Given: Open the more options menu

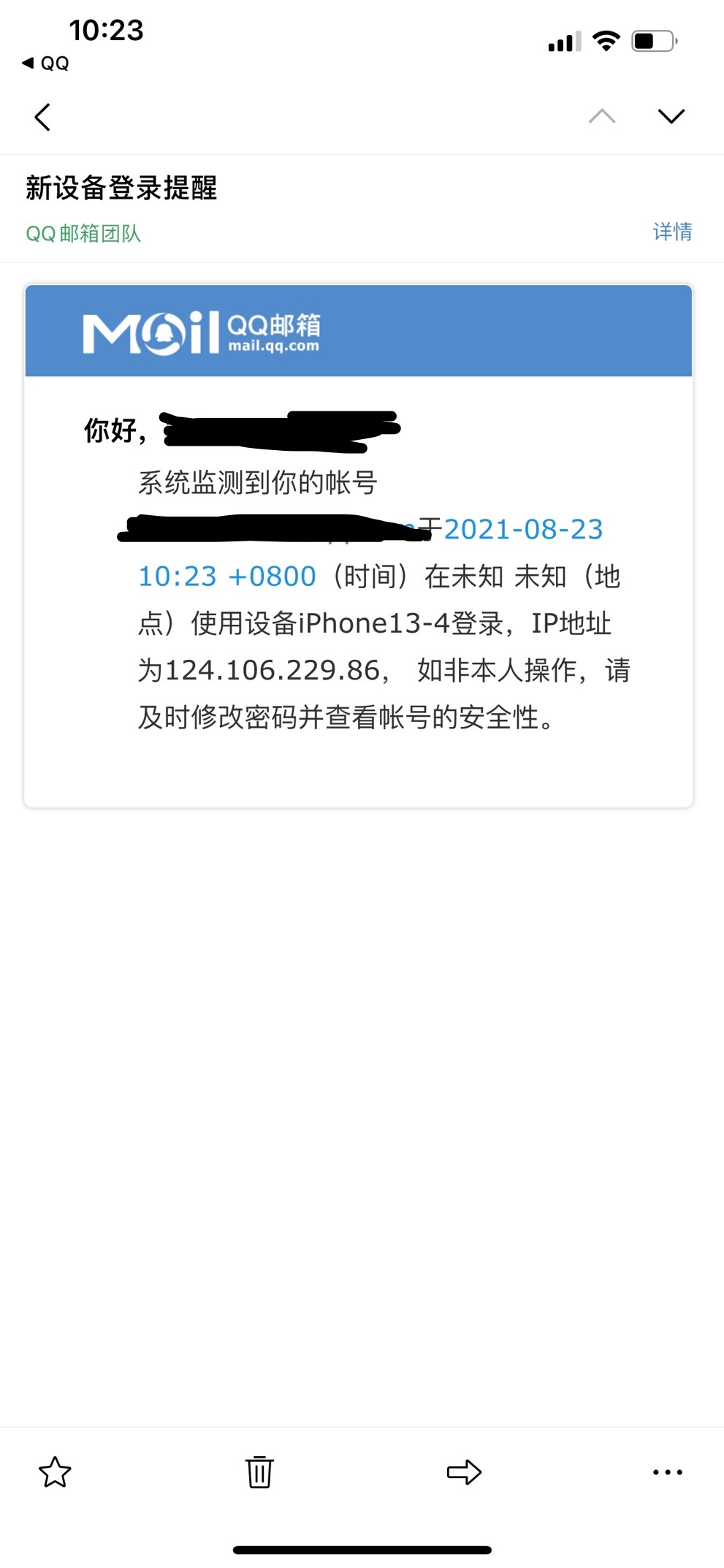Looking at the screenshot, I should click(668, 1472).
